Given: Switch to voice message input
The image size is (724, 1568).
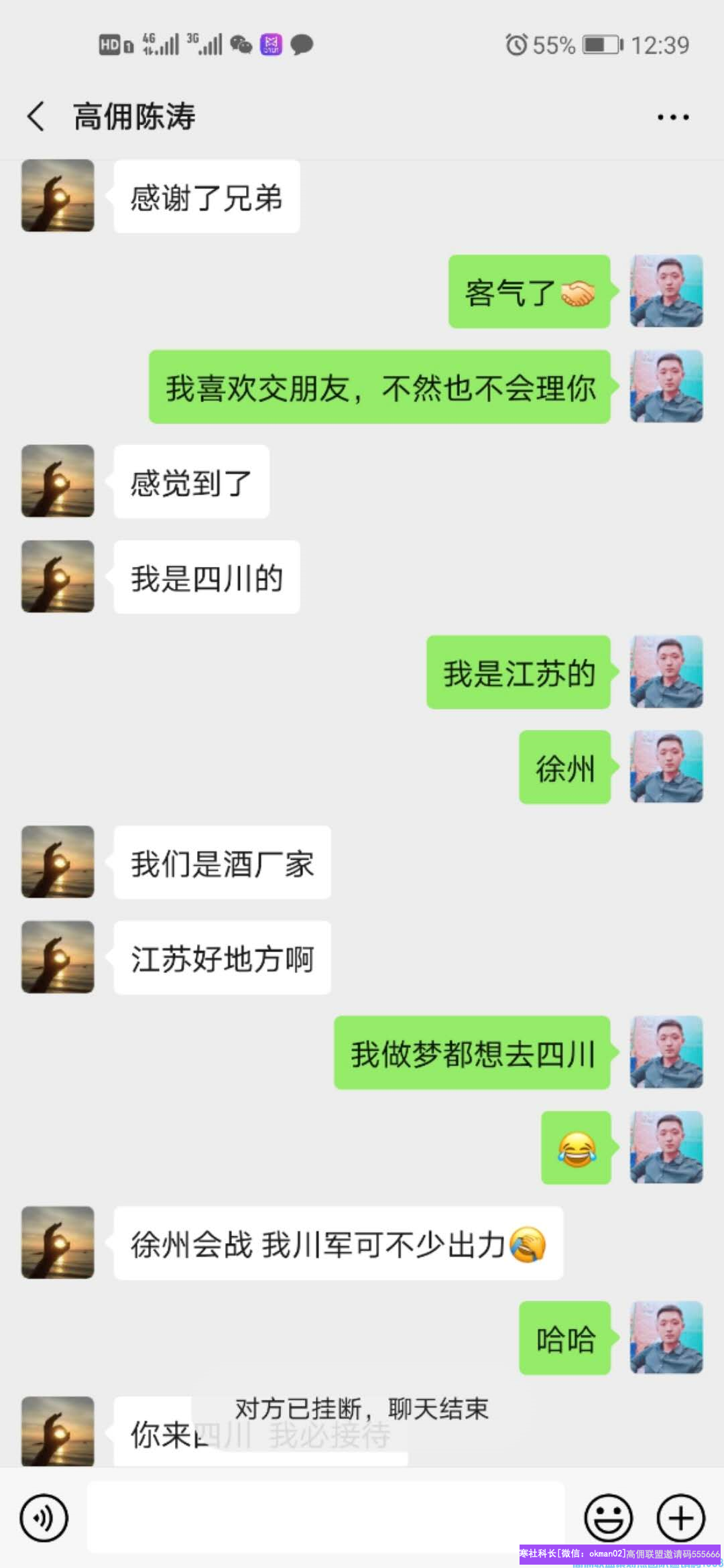Looking at the screenshot, I should pos(44,1518).
